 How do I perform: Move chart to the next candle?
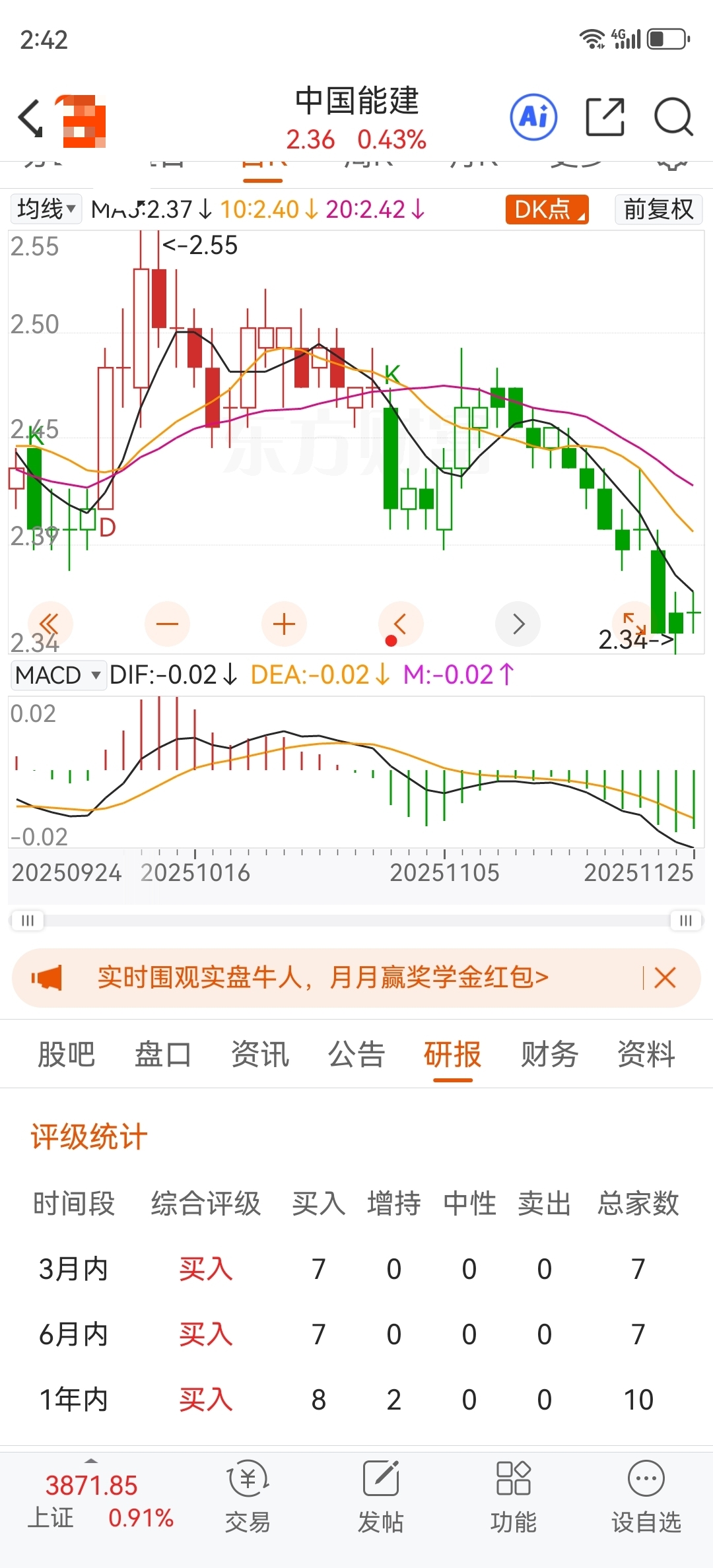[518, 624]
